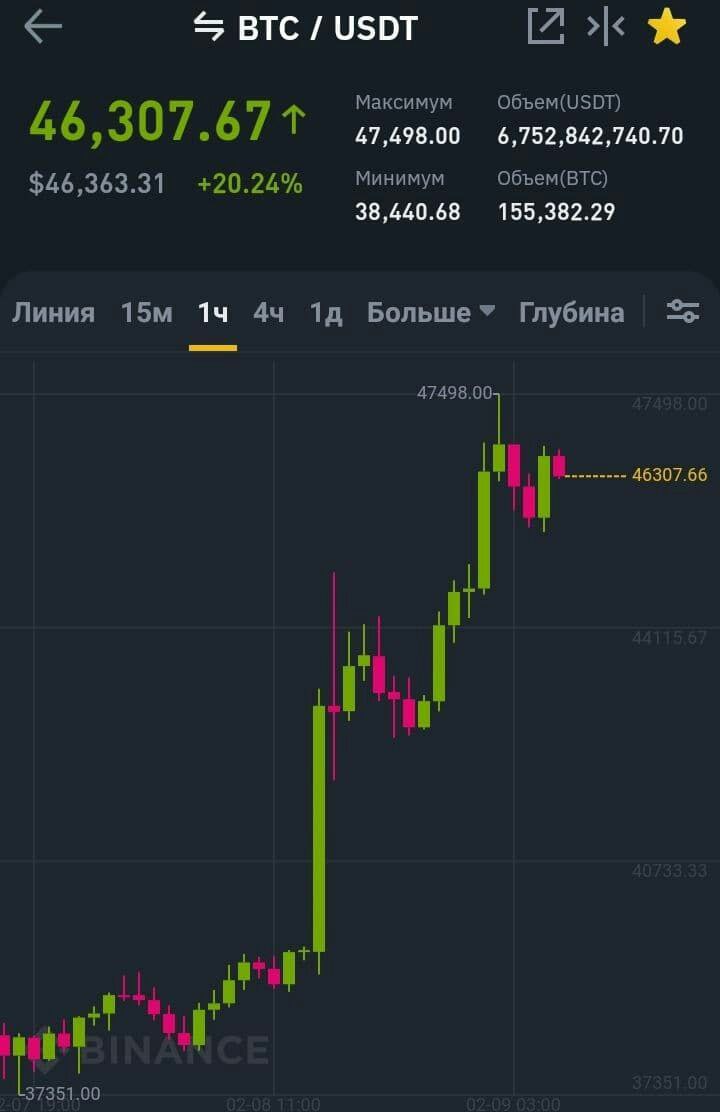The width and height of the screenshot is (720, 1112).
Task: Open the chart indicator settings
Action: click(683, 312)
